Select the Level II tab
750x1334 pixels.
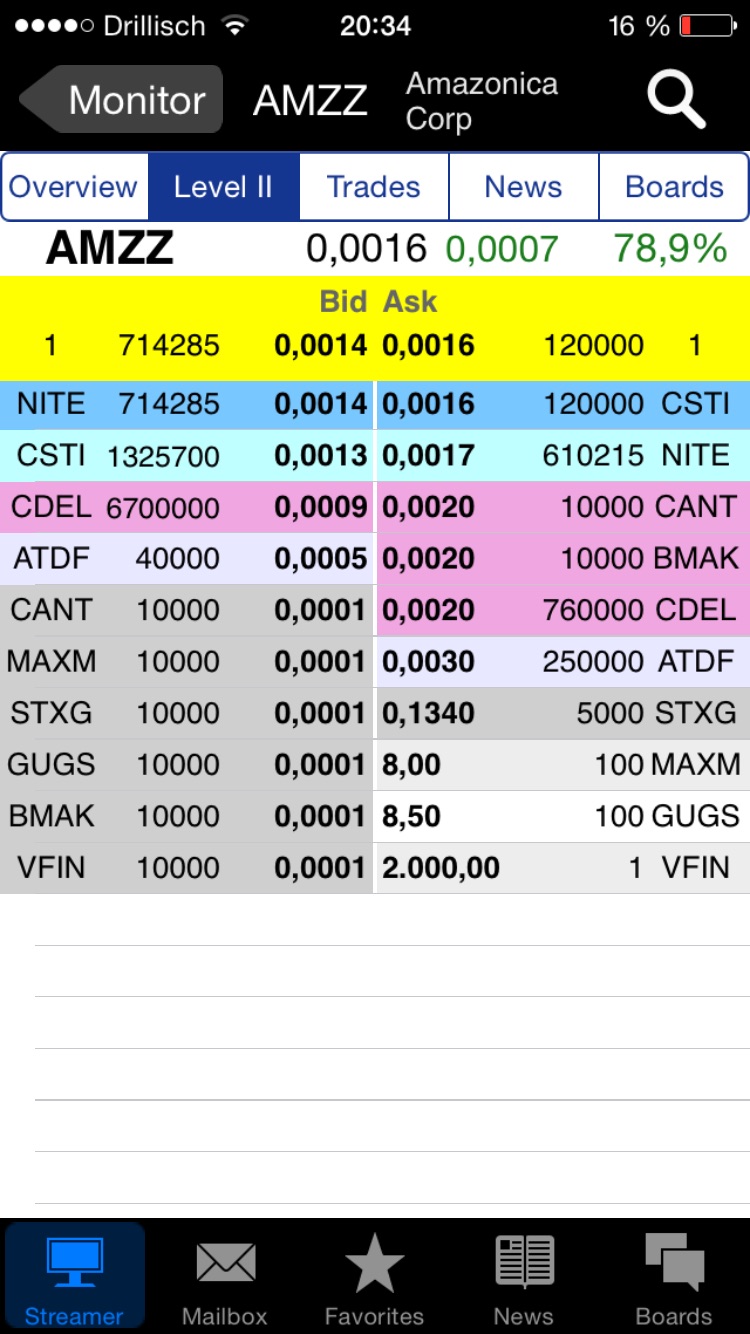click(223, 187)
